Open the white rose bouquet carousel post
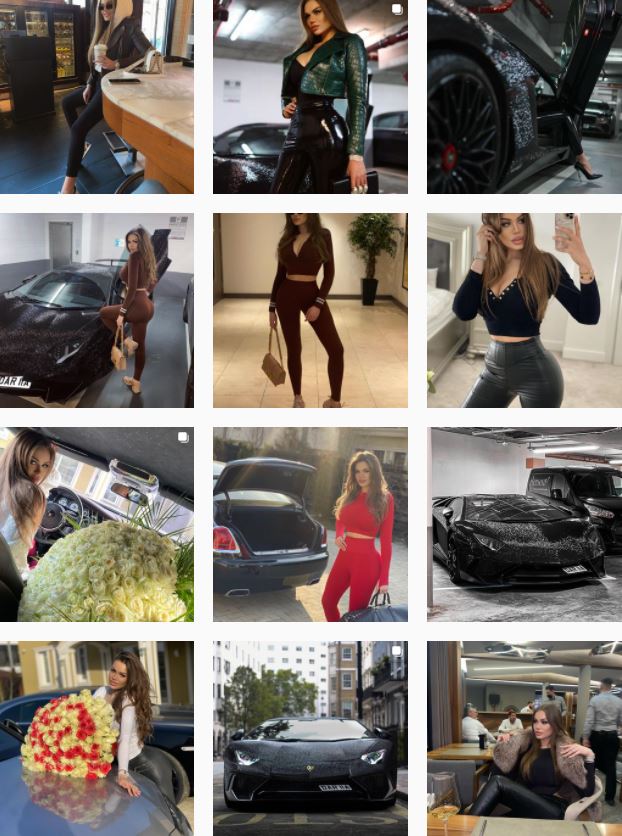This screenshot has width=622, height=836. 97,524
